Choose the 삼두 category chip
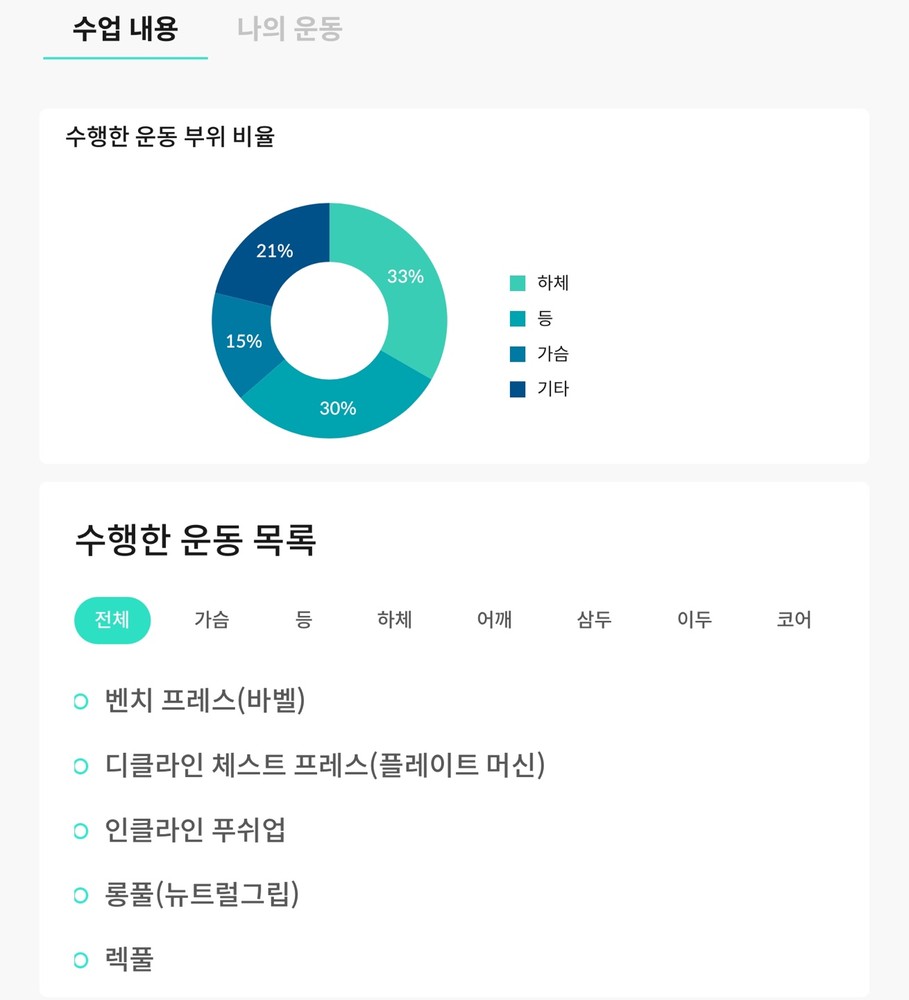Screen dimensions: 909x1000 pos(594,620)
